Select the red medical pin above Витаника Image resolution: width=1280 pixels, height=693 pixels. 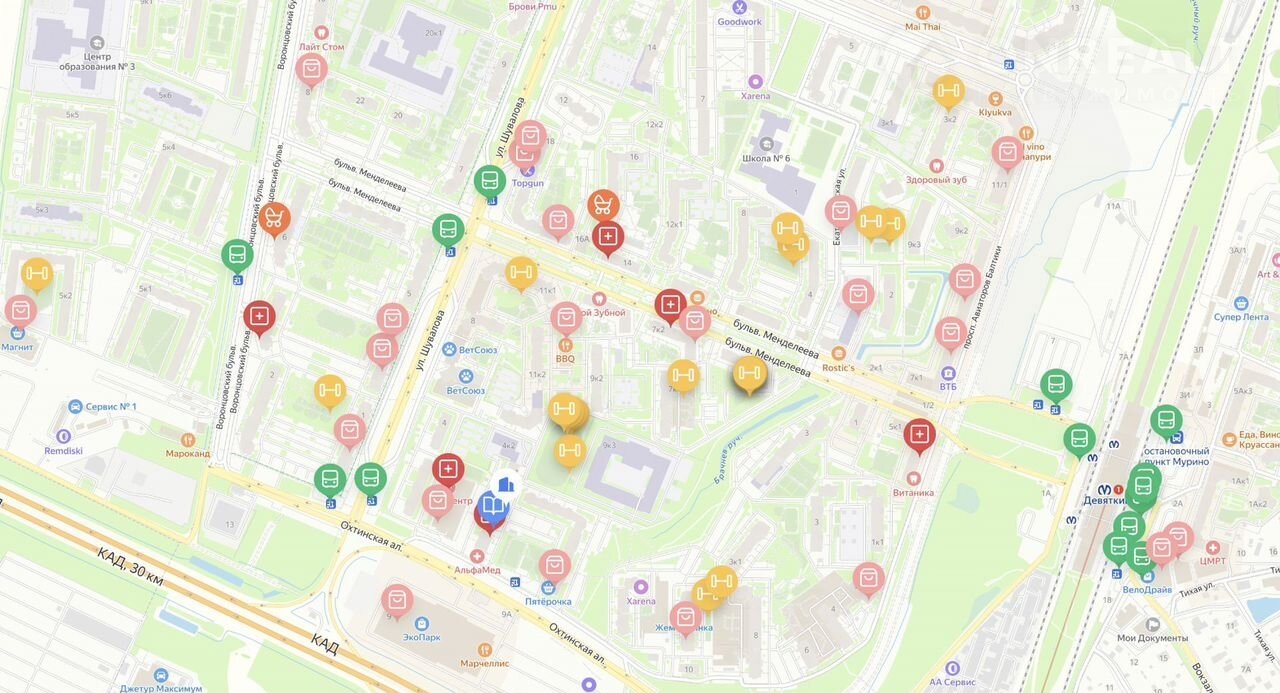coord(918,435)
